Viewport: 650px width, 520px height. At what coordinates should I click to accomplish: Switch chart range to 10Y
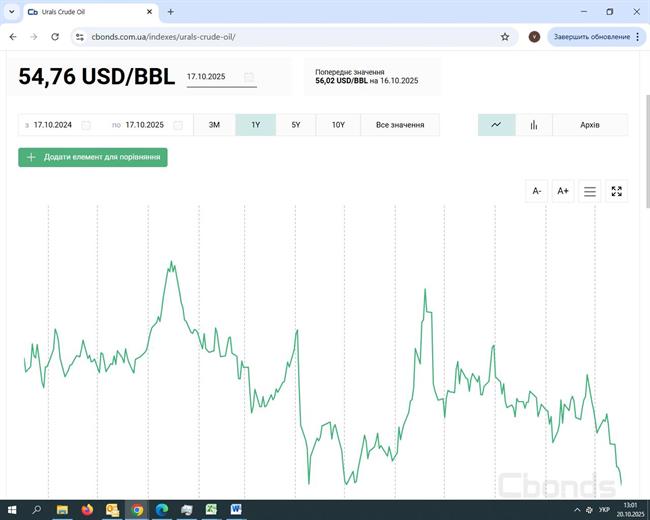pos(338,125)
